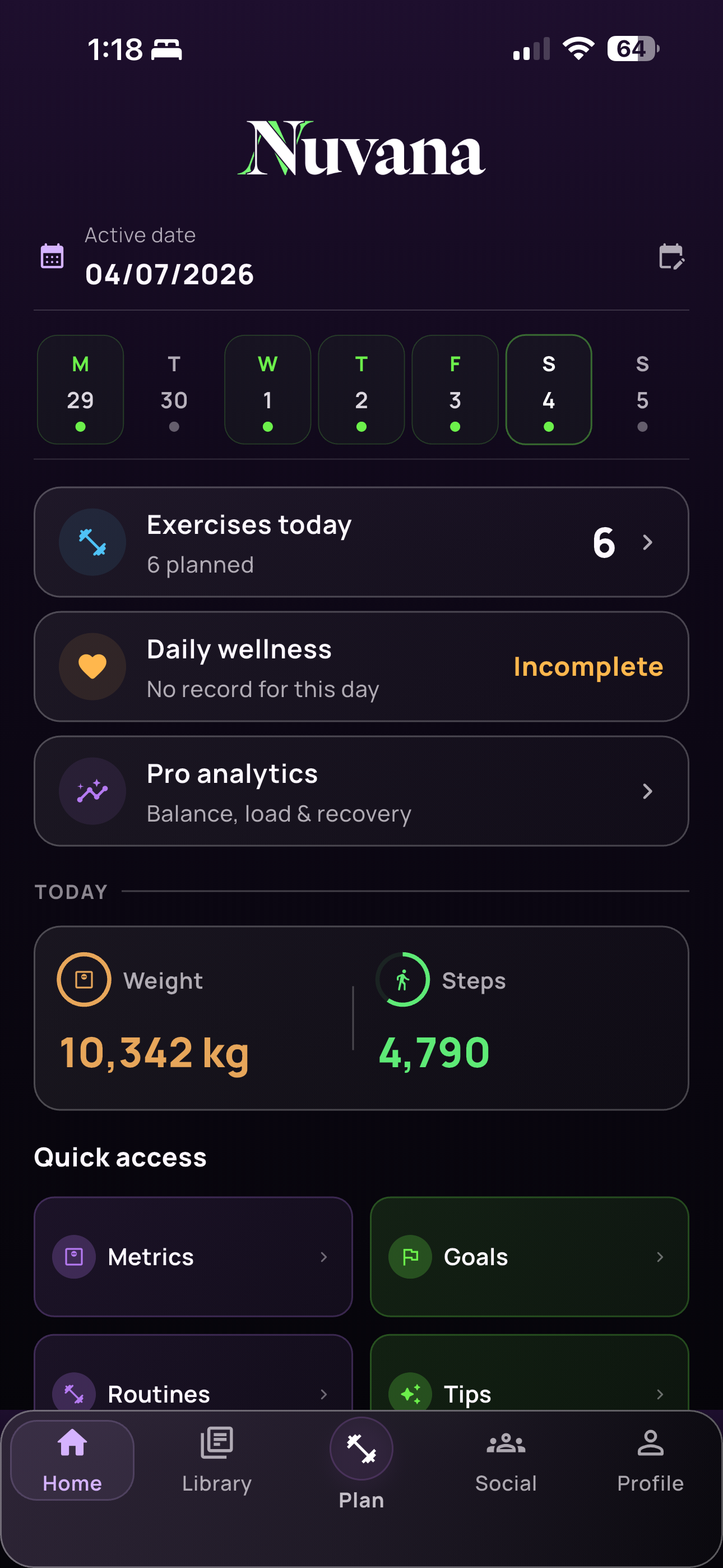Screen dimensions: 723x1568
Task: Select Sunday 5 in the week strip
Action: 643,390
